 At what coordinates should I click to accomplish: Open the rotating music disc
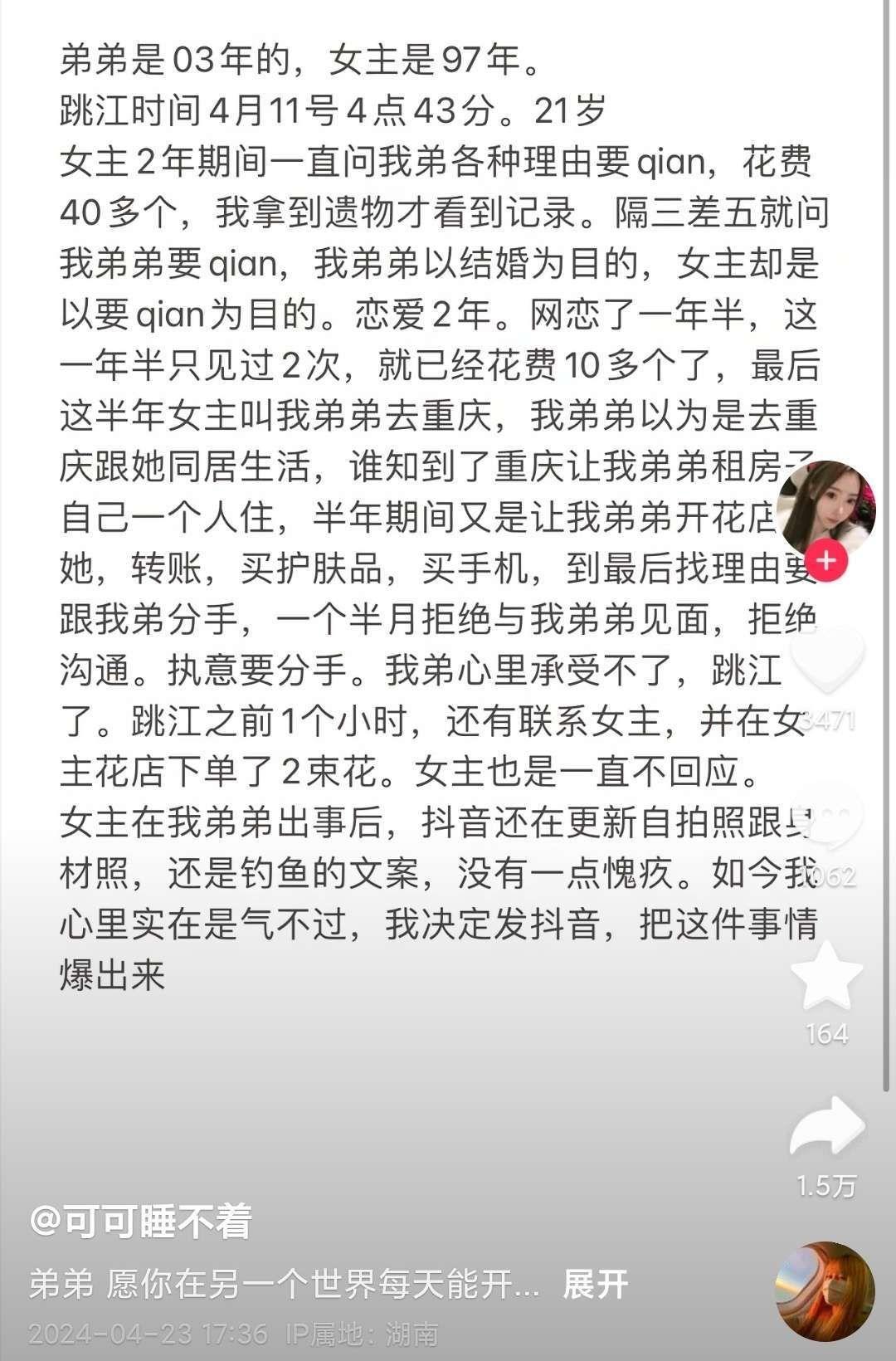(x=825, y=1291)
